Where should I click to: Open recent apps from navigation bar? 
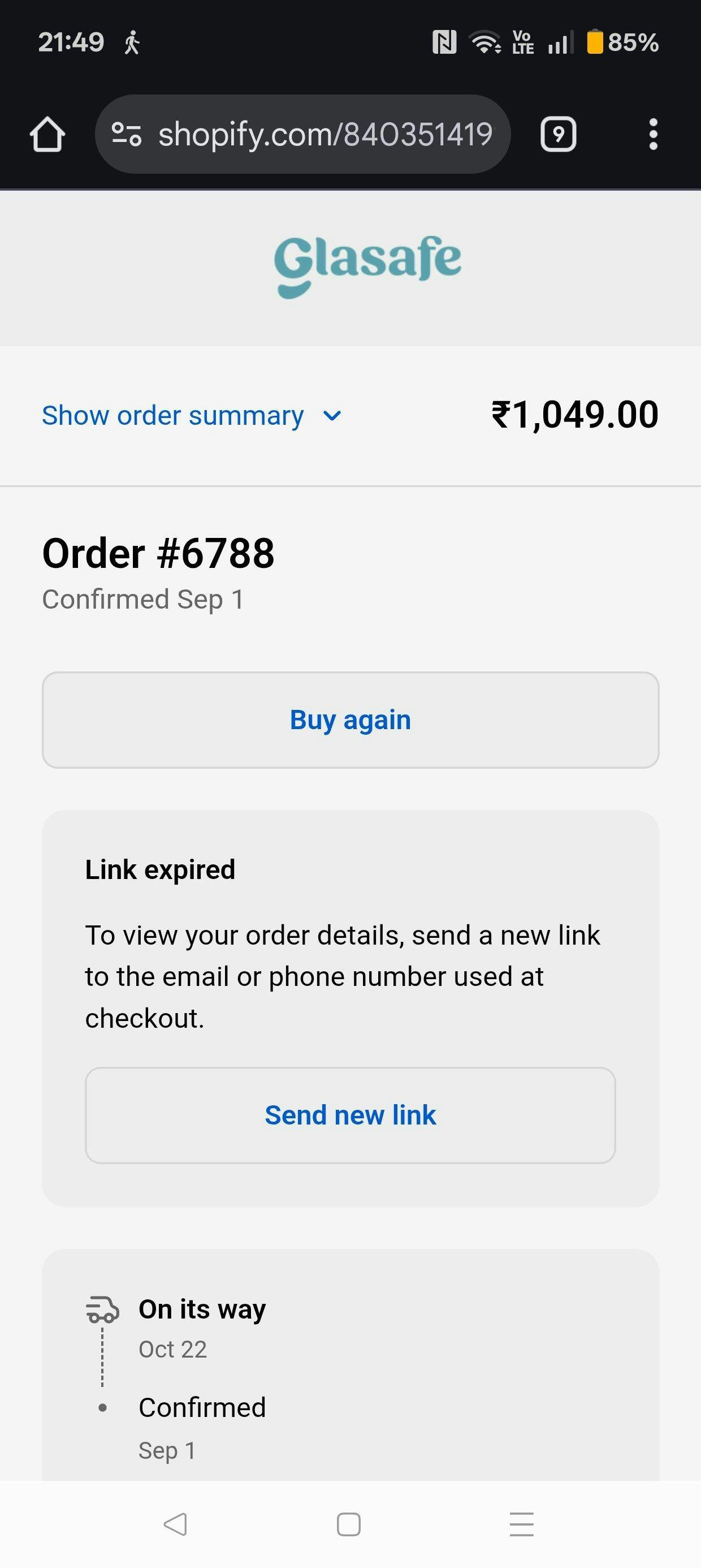tap(521, 1524)
